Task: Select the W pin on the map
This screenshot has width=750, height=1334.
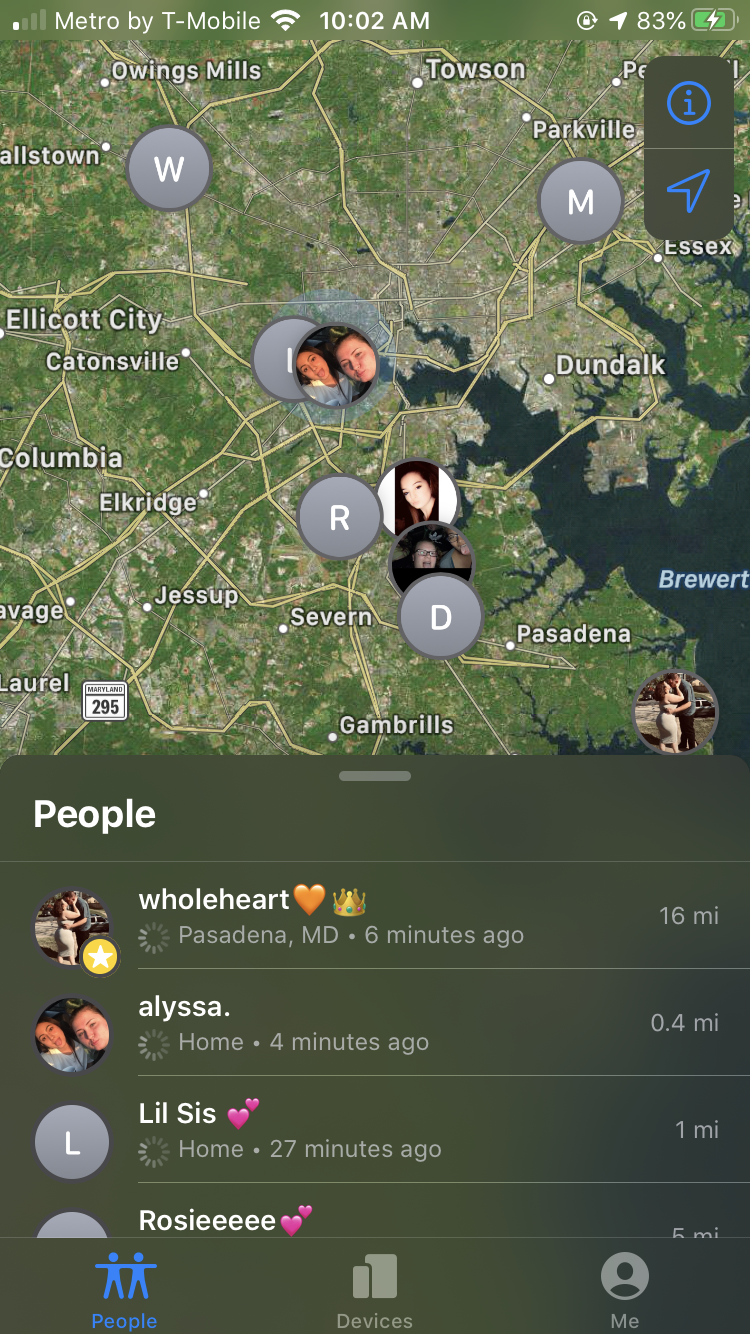Action: click(x=169, y=168)
